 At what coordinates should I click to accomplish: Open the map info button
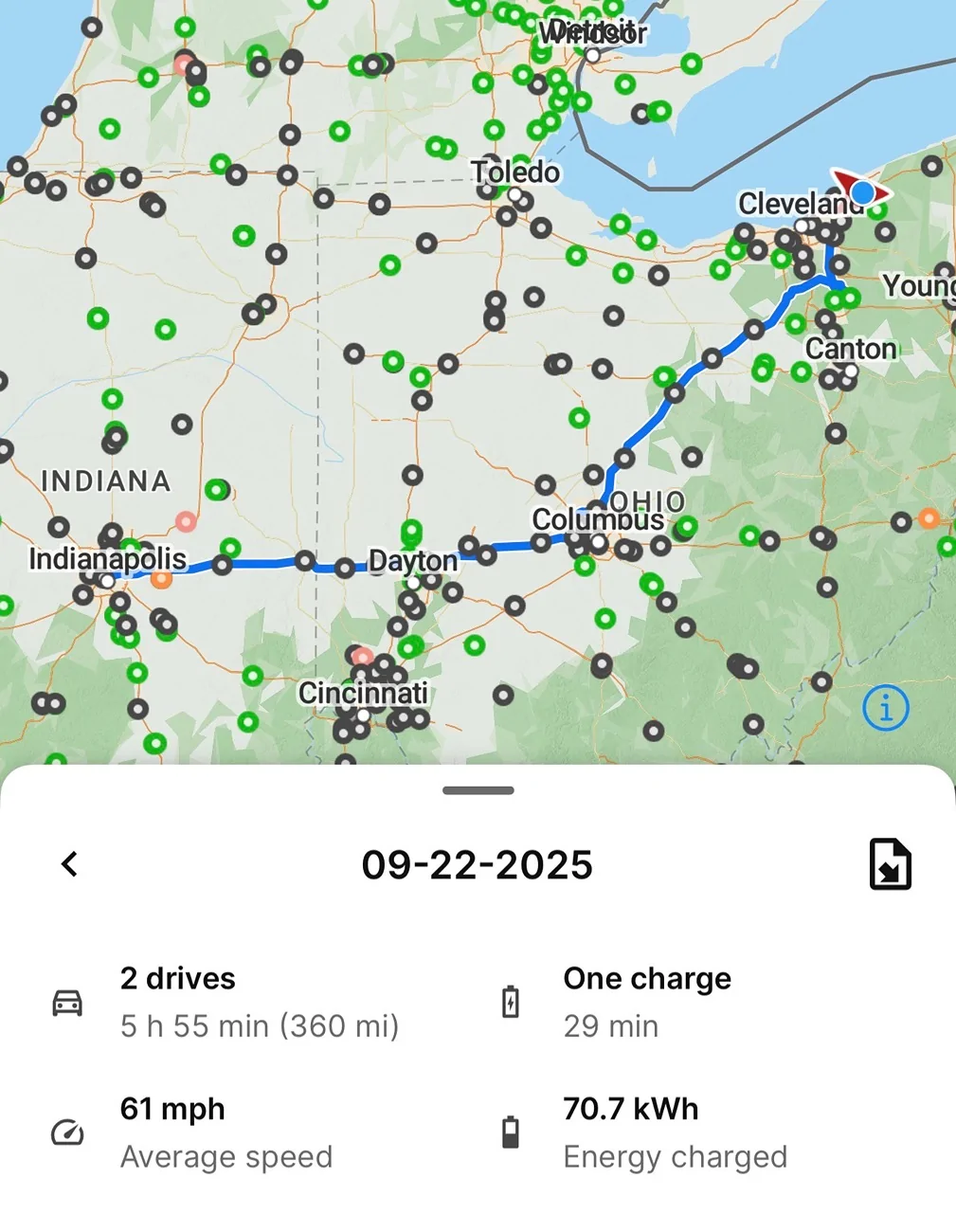(x=886, y=708)
